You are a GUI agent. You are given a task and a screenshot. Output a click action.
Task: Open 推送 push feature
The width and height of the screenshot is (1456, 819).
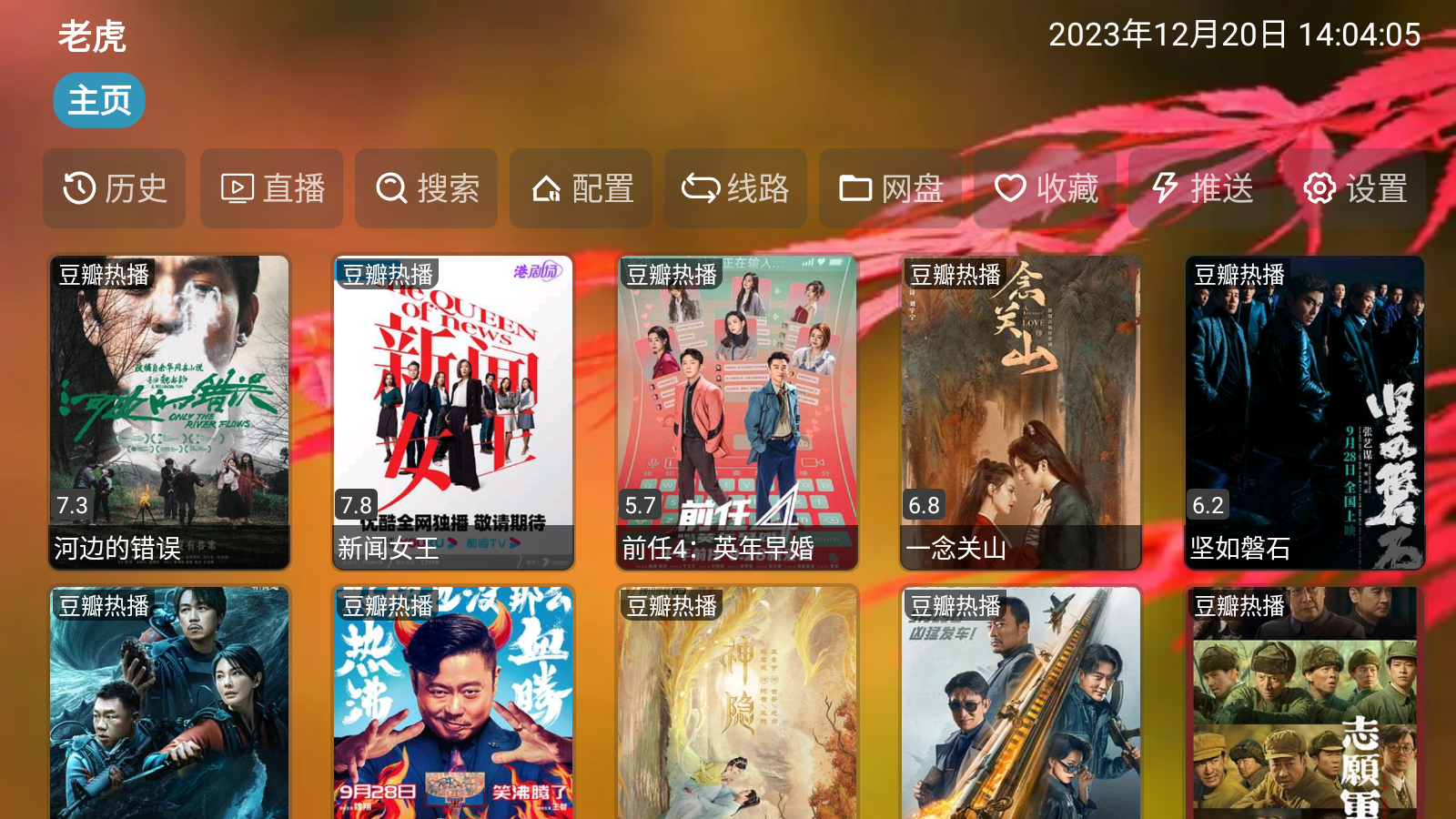(1201, 188)
